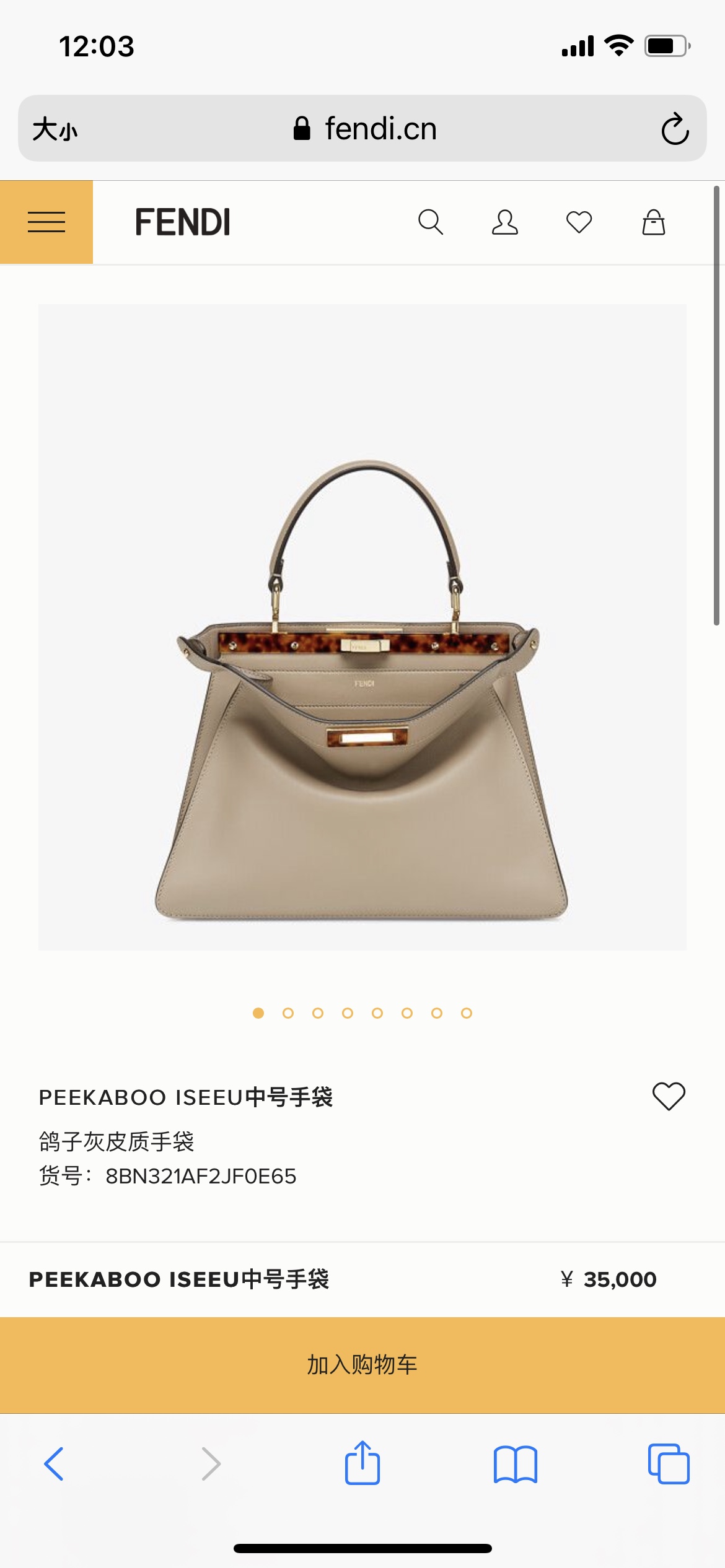Open Safari bookmarks
The height and width of the screenshot is (1568, 725).
515,1464
